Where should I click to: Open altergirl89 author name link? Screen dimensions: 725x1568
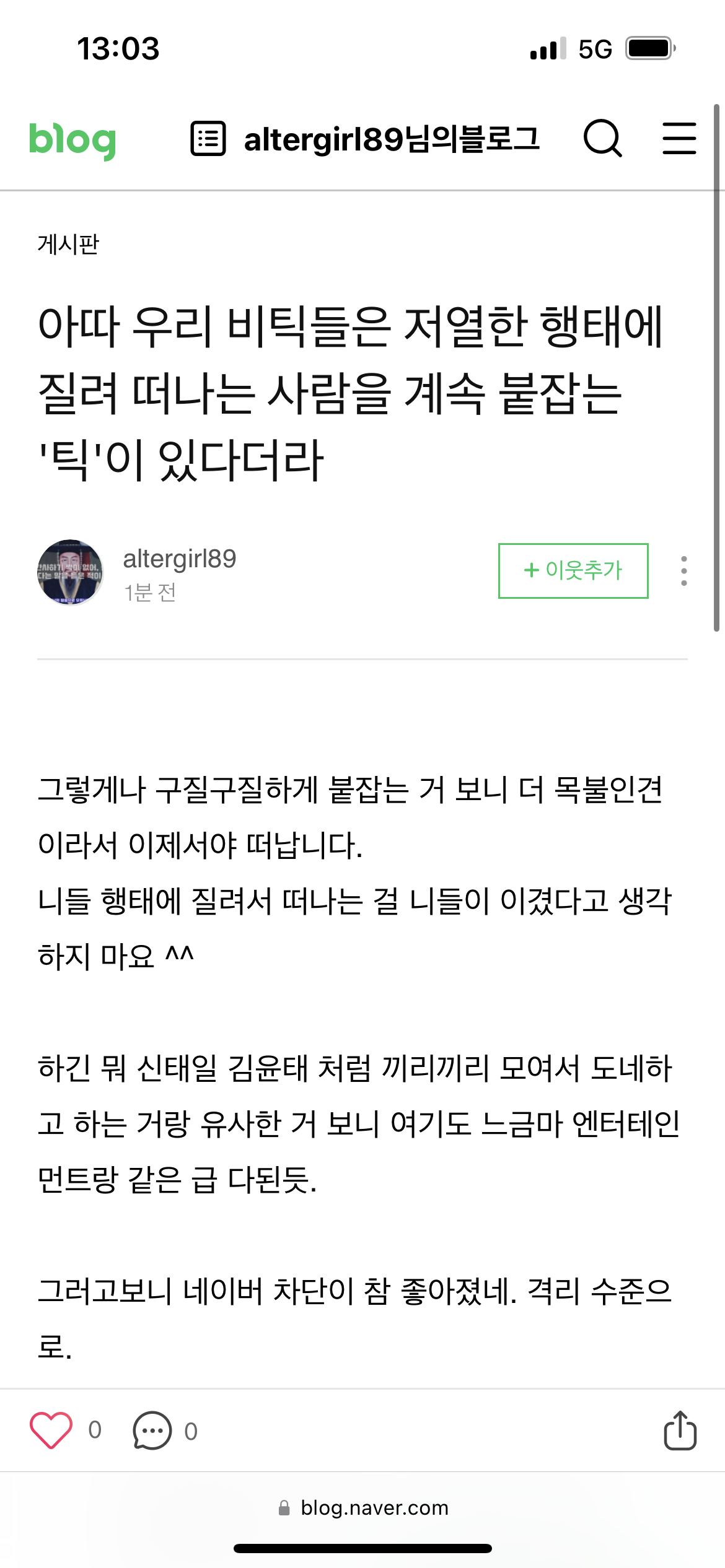click(x=180, y=559)
